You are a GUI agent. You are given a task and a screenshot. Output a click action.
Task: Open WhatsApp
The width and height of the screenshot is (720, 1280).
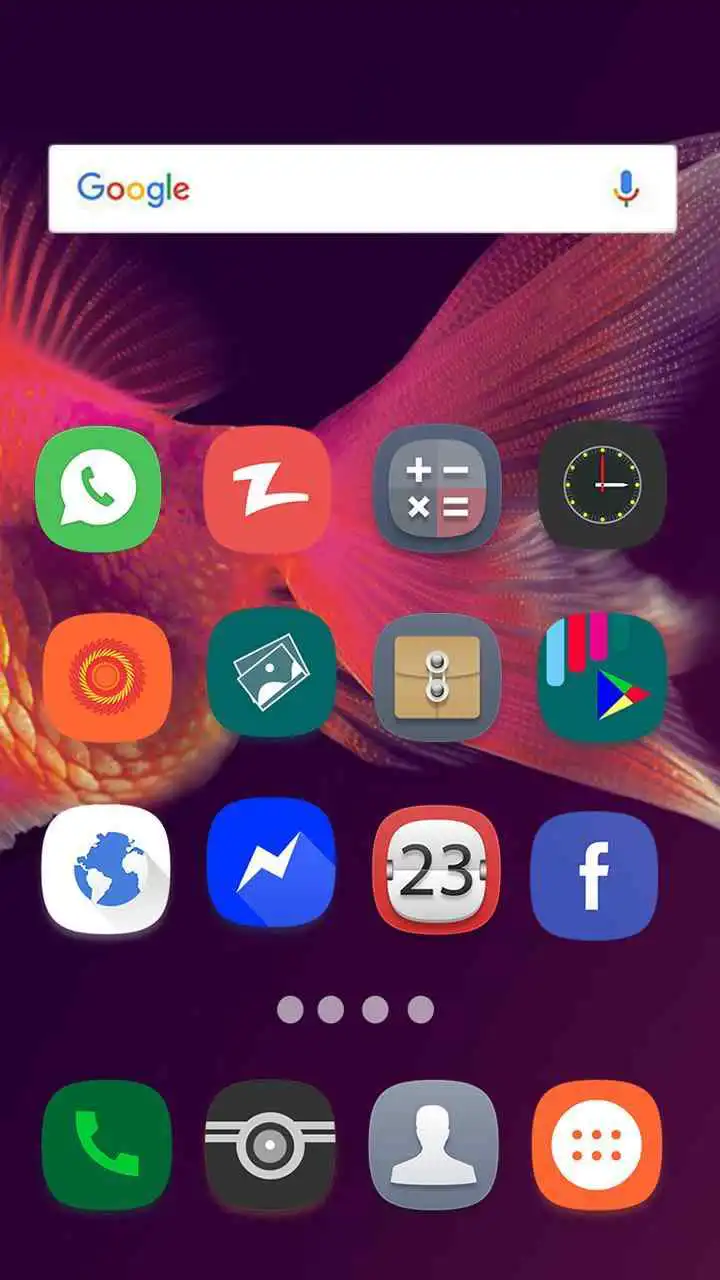[x=98, y=489]
